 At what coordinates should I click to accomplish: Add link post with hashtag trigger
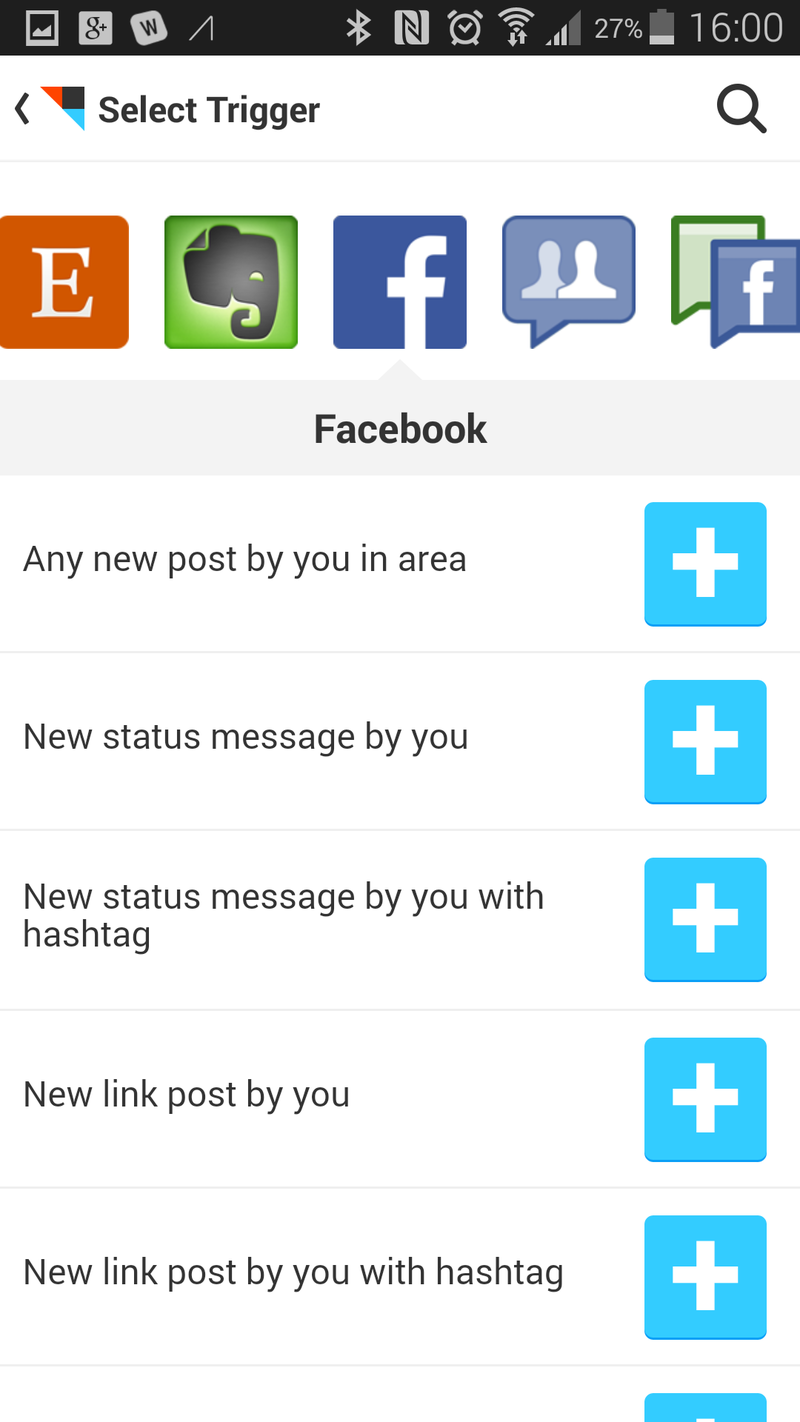pyautogui.click(x=705, y=1276)
